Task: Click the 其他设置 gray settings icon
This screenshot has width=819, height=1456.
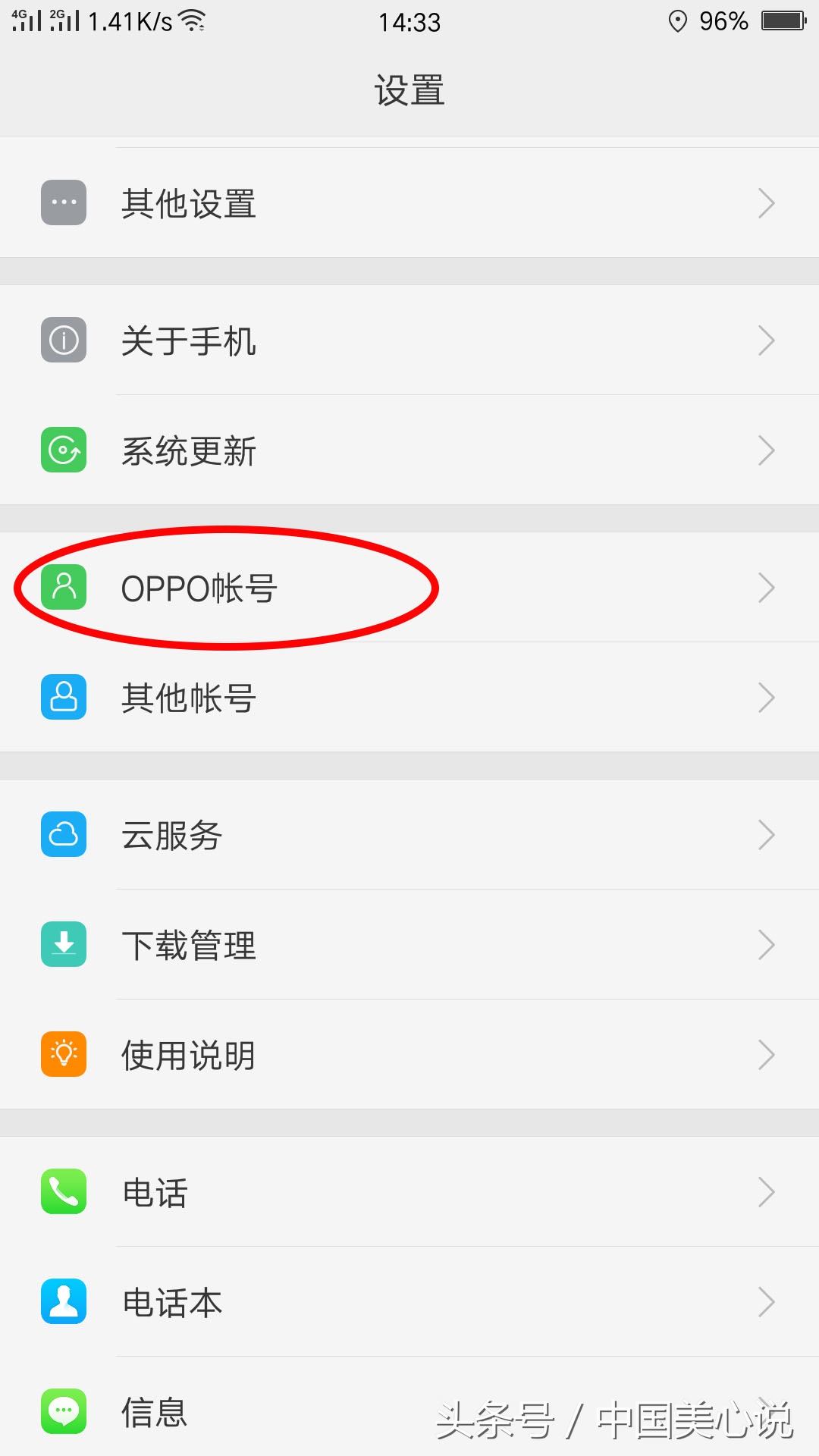Action: [x=64, y=202]
